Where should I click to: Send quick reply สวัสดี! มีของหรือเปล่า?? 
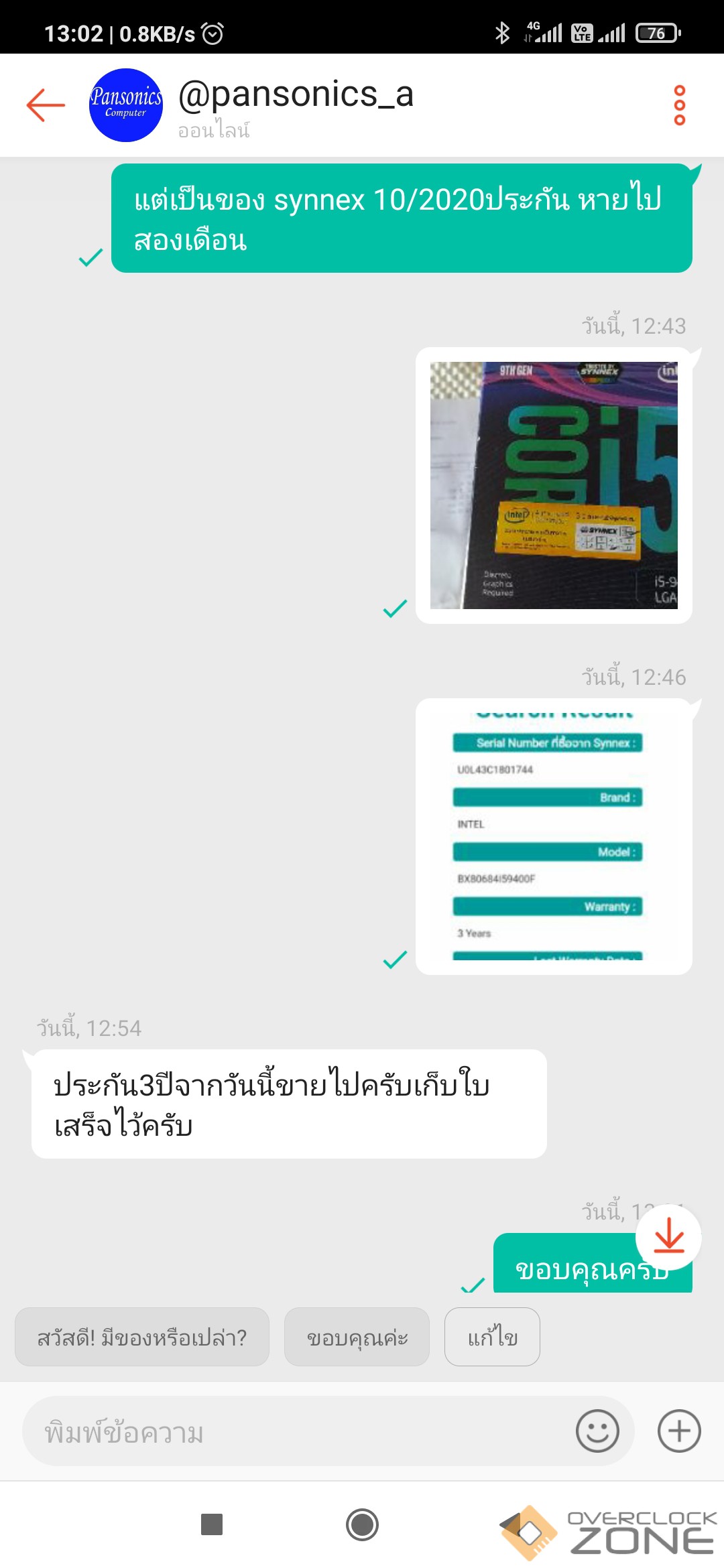click(x=142, y=1337)
